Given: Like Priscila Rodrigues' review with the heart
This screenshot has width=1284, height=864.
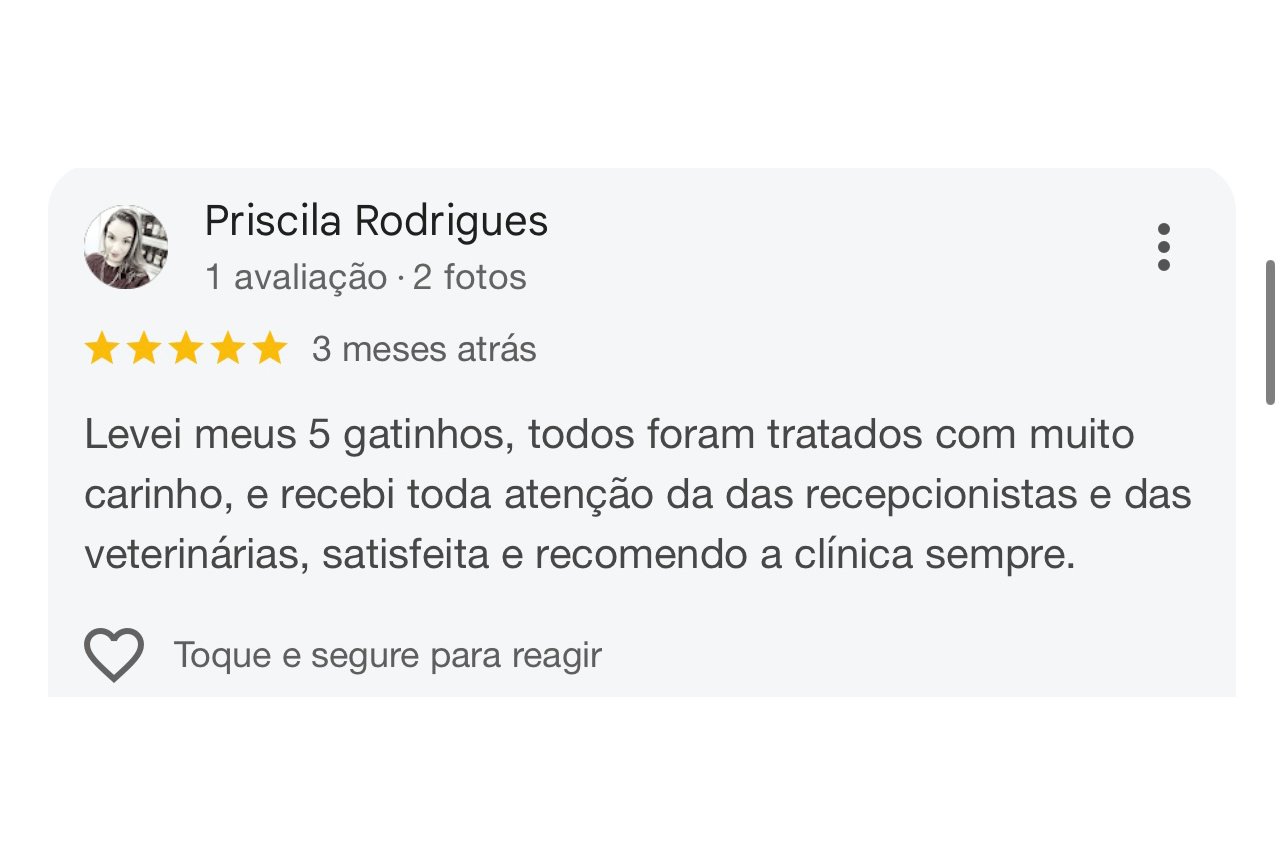Looking at the screenshot, I should click(x=114, y=655).
